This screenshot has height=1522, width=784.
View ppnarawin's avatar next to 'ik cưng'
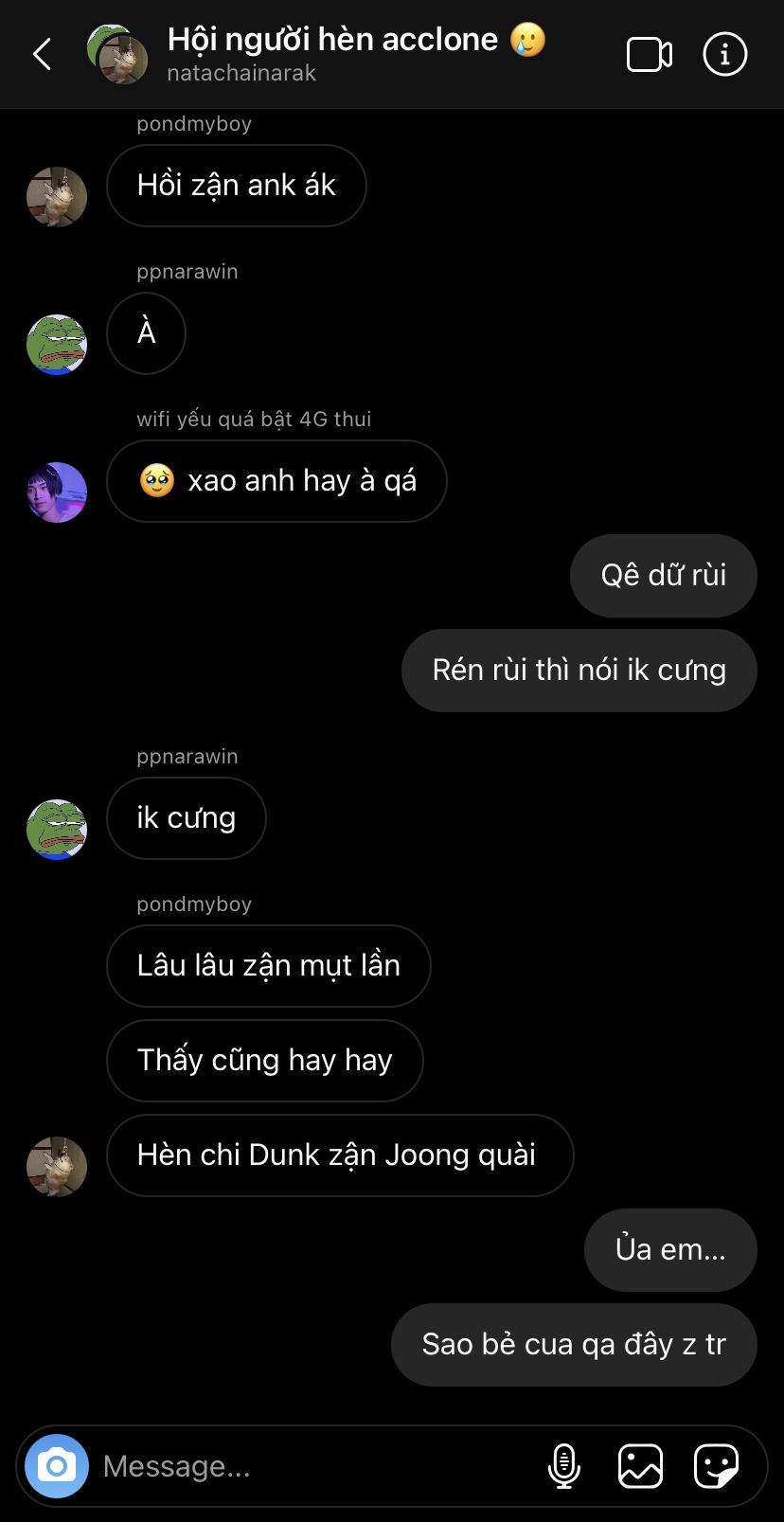(57, 830)
